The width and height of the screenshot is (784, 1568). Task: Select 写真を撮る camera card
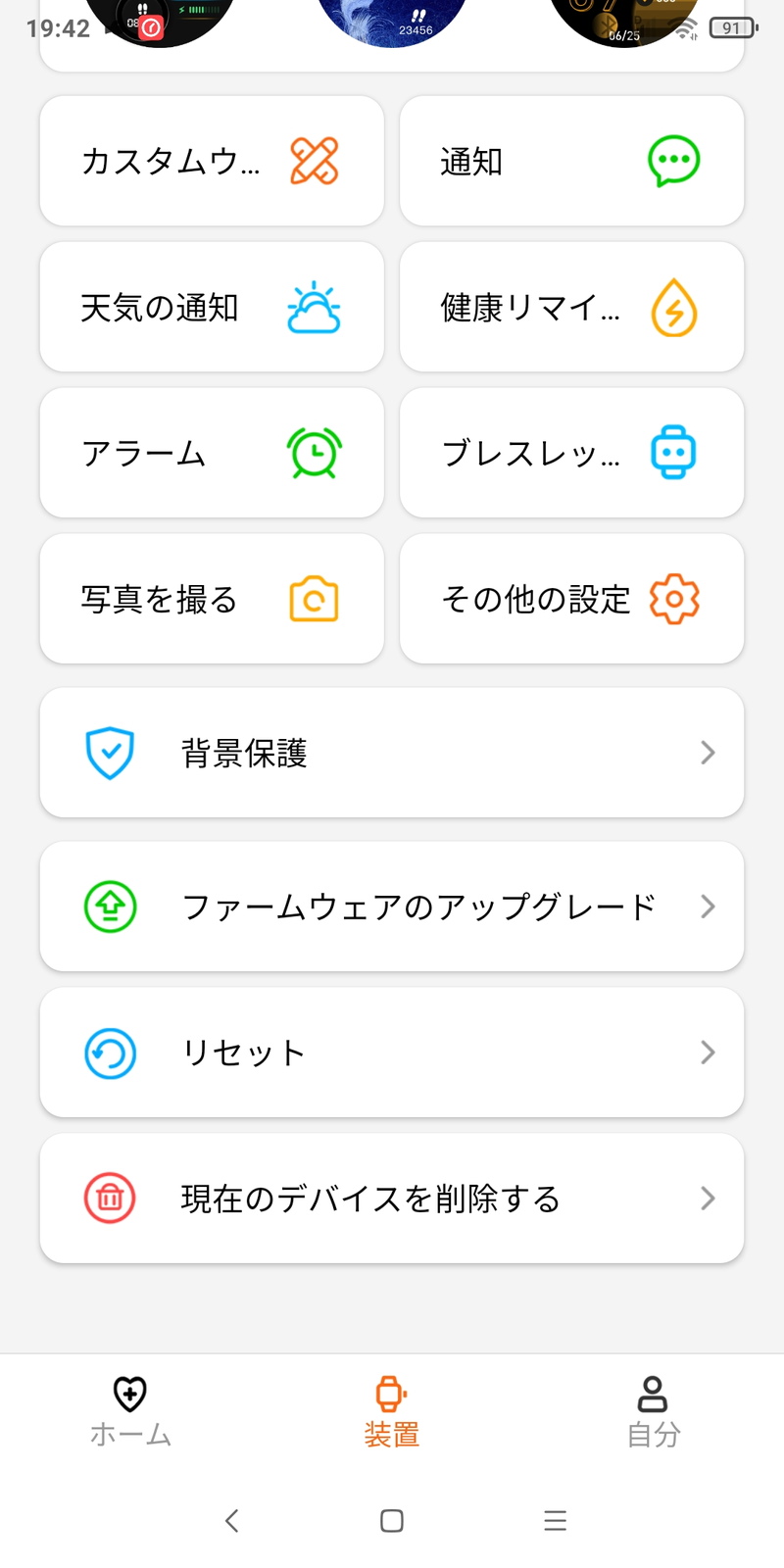[212, 599]
